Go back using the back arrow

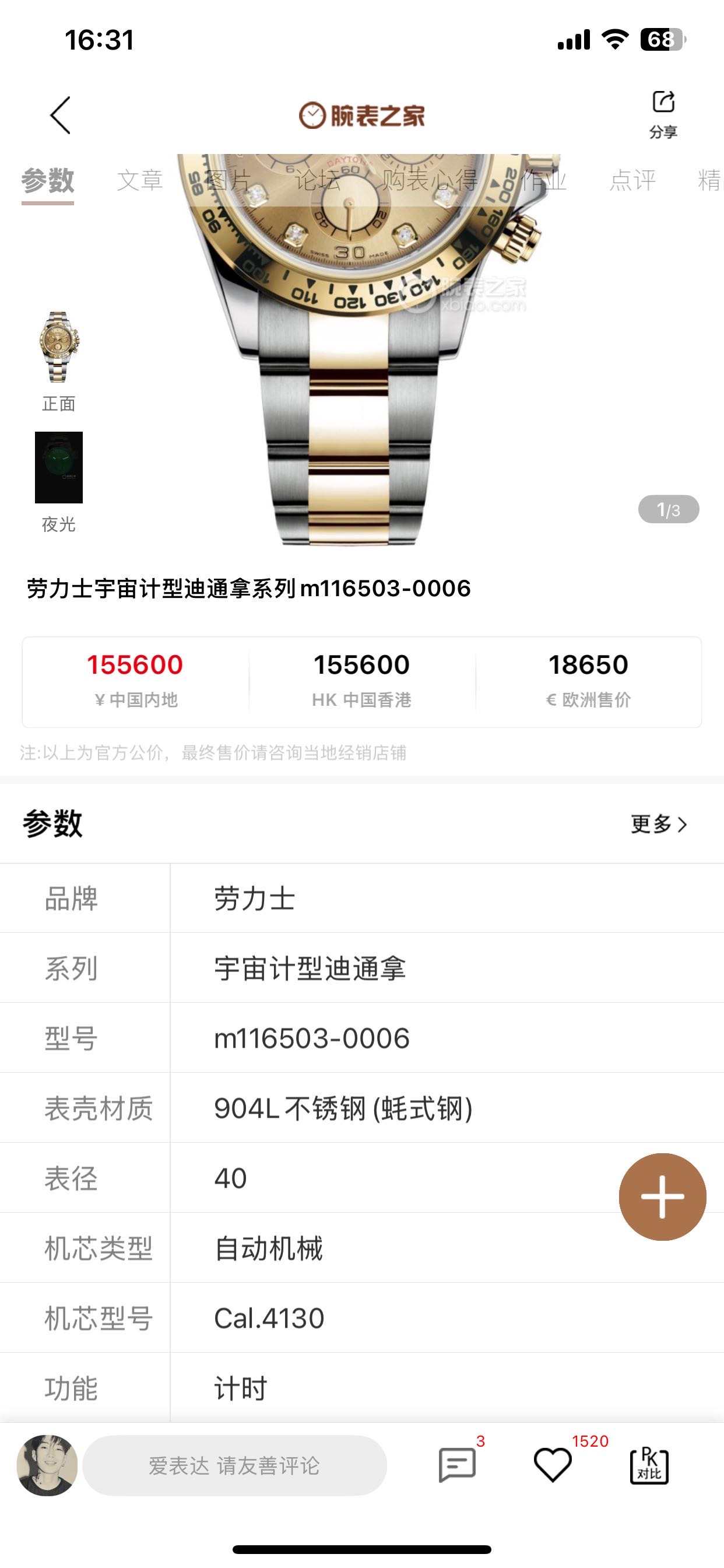coord(60,115)
